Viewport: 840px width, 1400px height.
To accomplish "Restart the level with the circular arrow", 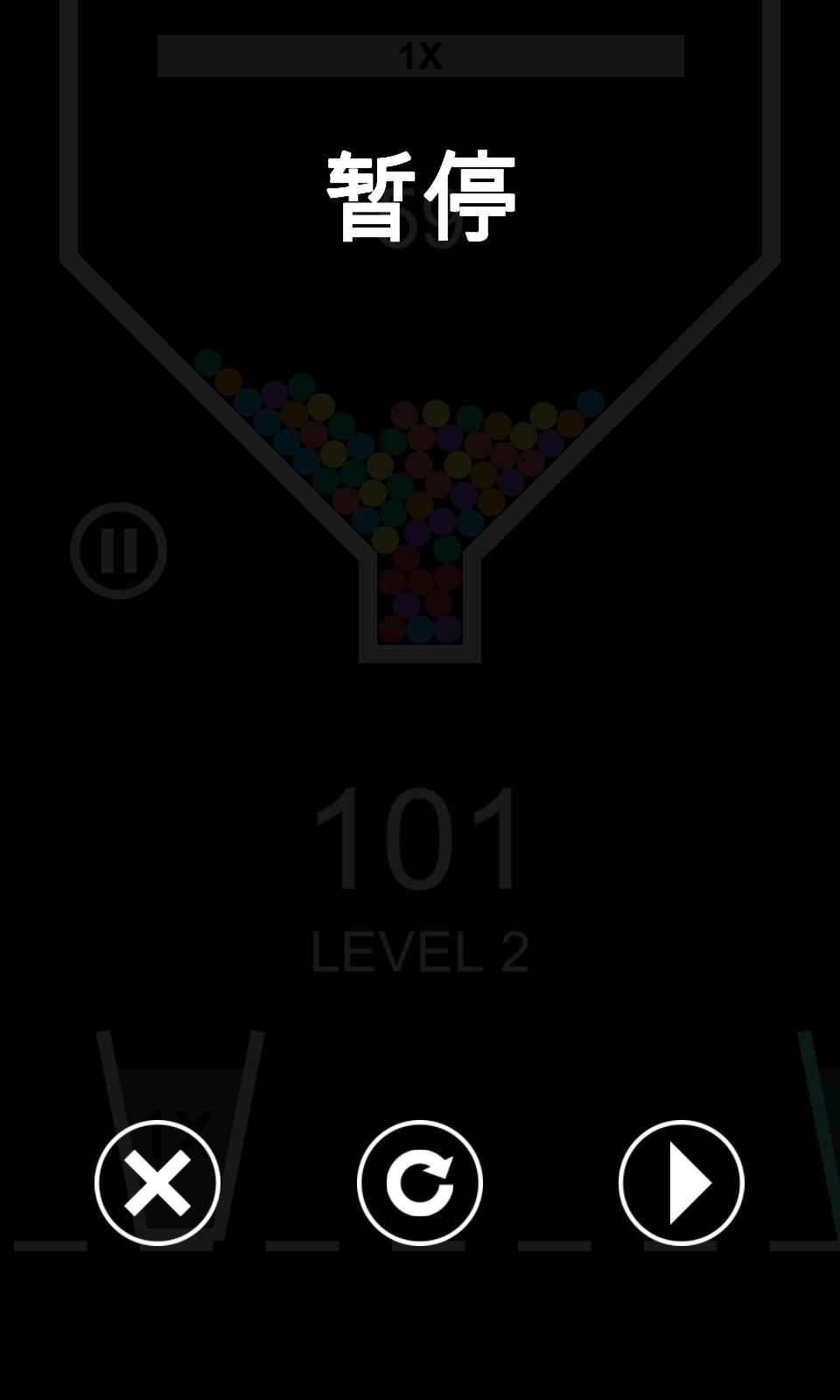I will pyautogui.click(x=420, y=1183).
